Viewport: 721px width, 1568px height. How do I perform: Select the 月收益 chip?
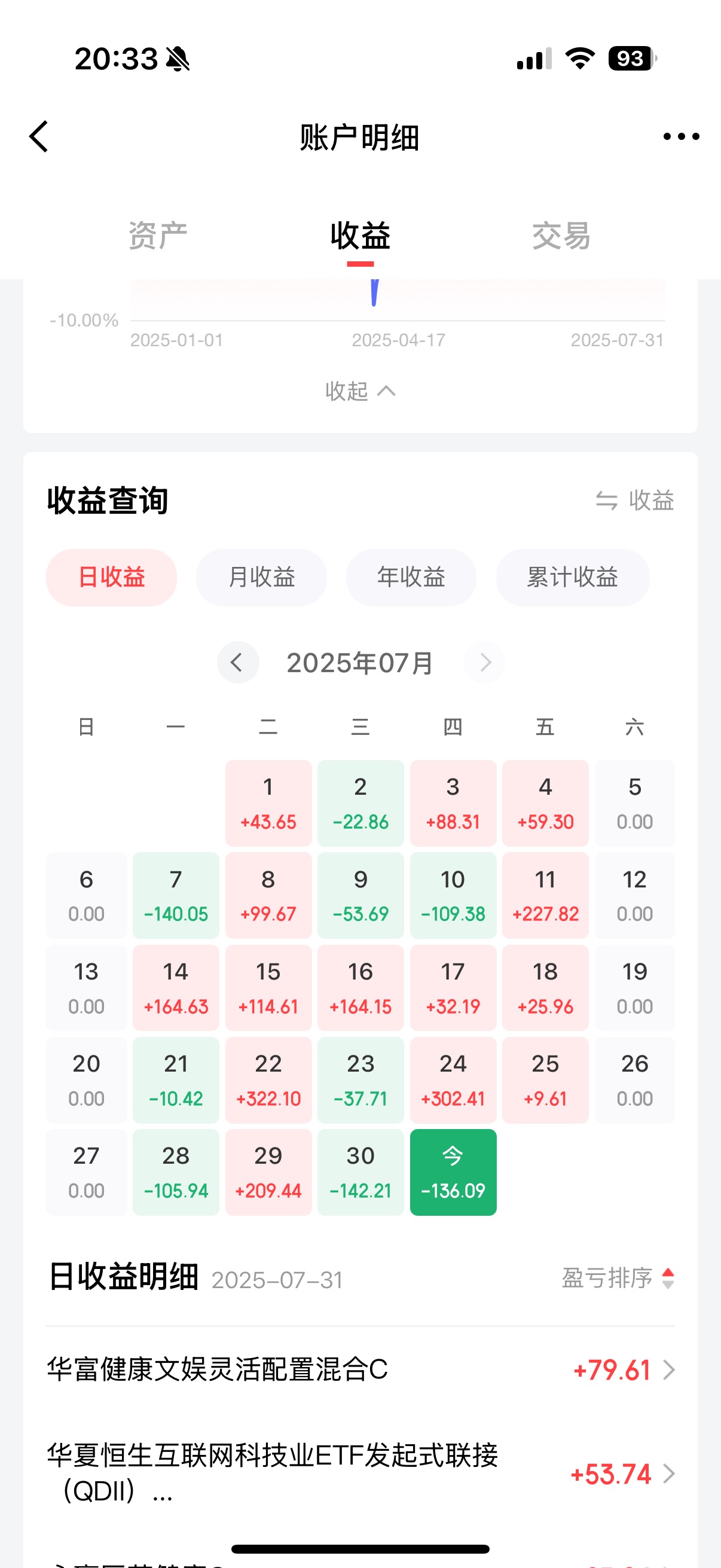tap(262, 577)
